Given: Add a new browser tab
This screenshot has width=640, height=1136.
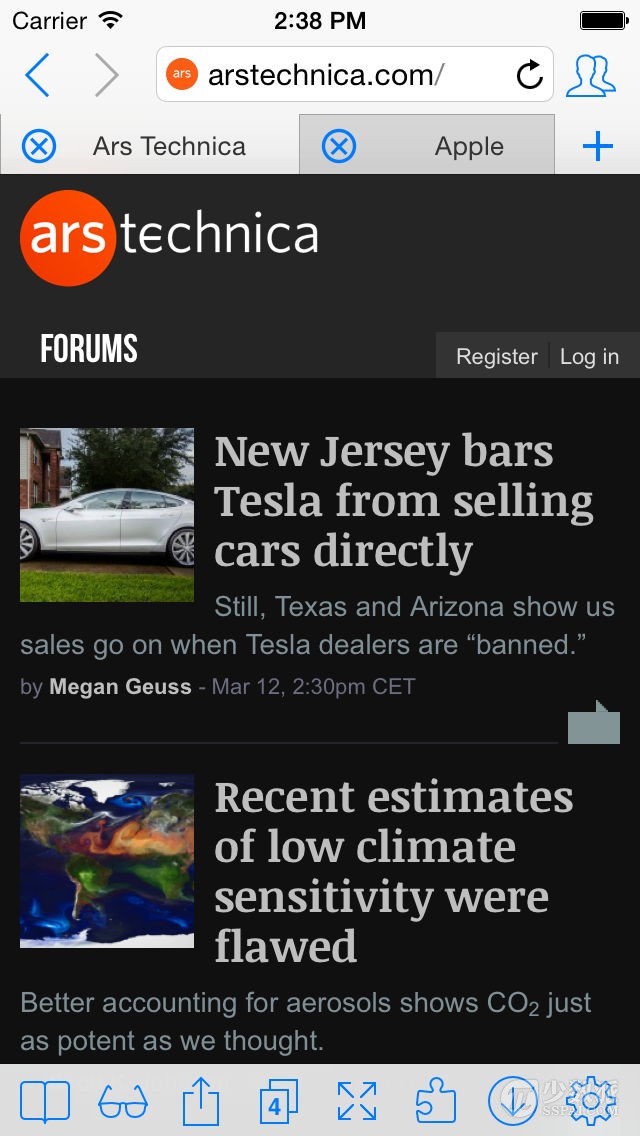Looking at the screenshot, I should [597, 146].
